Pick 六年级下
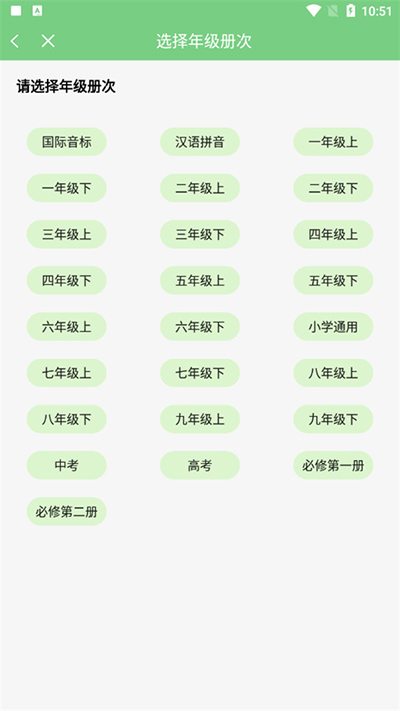Image resolution: width=400 pixels, height=711 pixels. click(x=200, y=327)
